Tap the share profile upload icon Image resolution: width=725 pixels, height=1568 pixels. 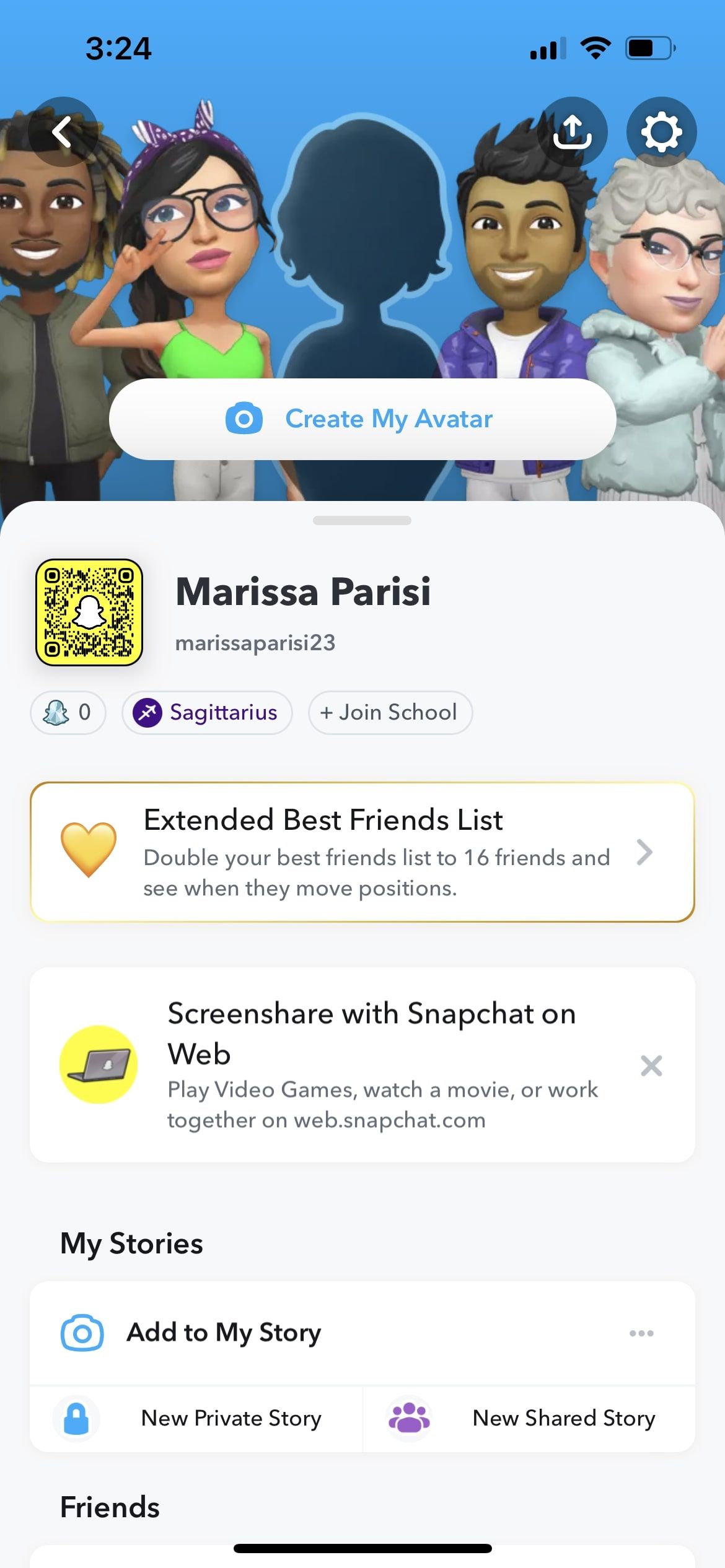(x=573, y=131)
